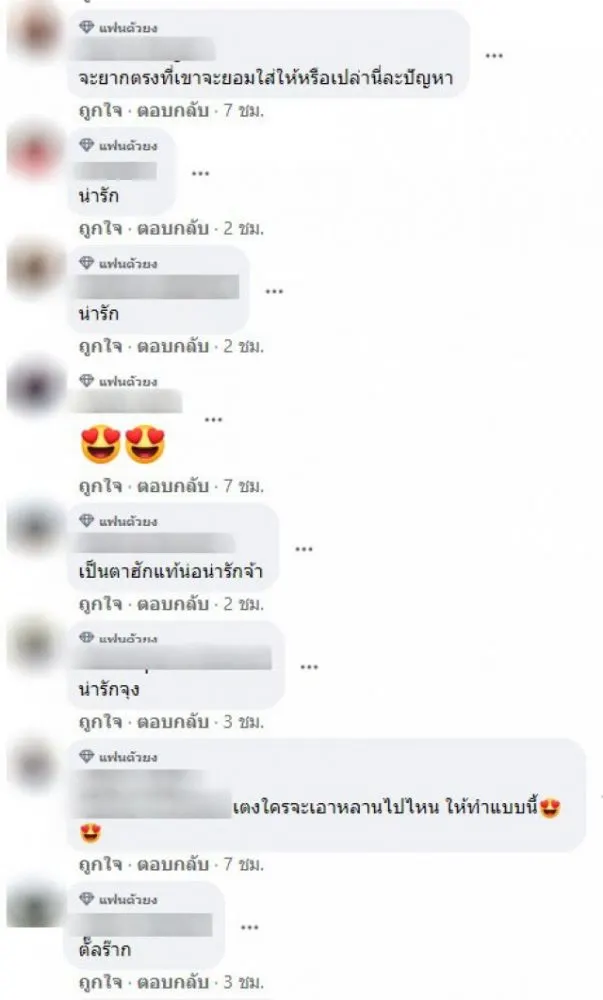
Task: Like the comment "เตงใครจะเอาหลานไปไหน ให้ทำแบบนี้"
Action: coord(98,864)
